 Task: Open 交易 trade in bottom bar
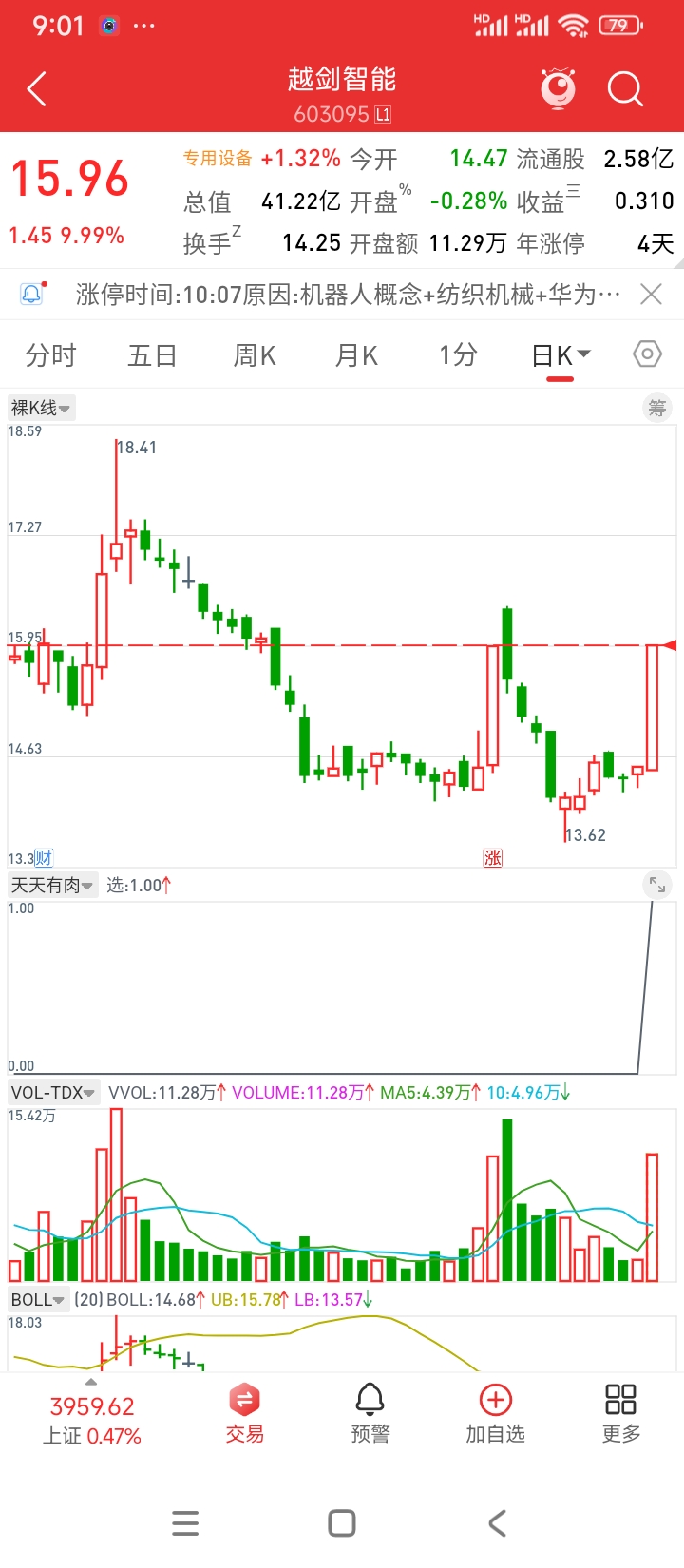(x=244, y=1414)
